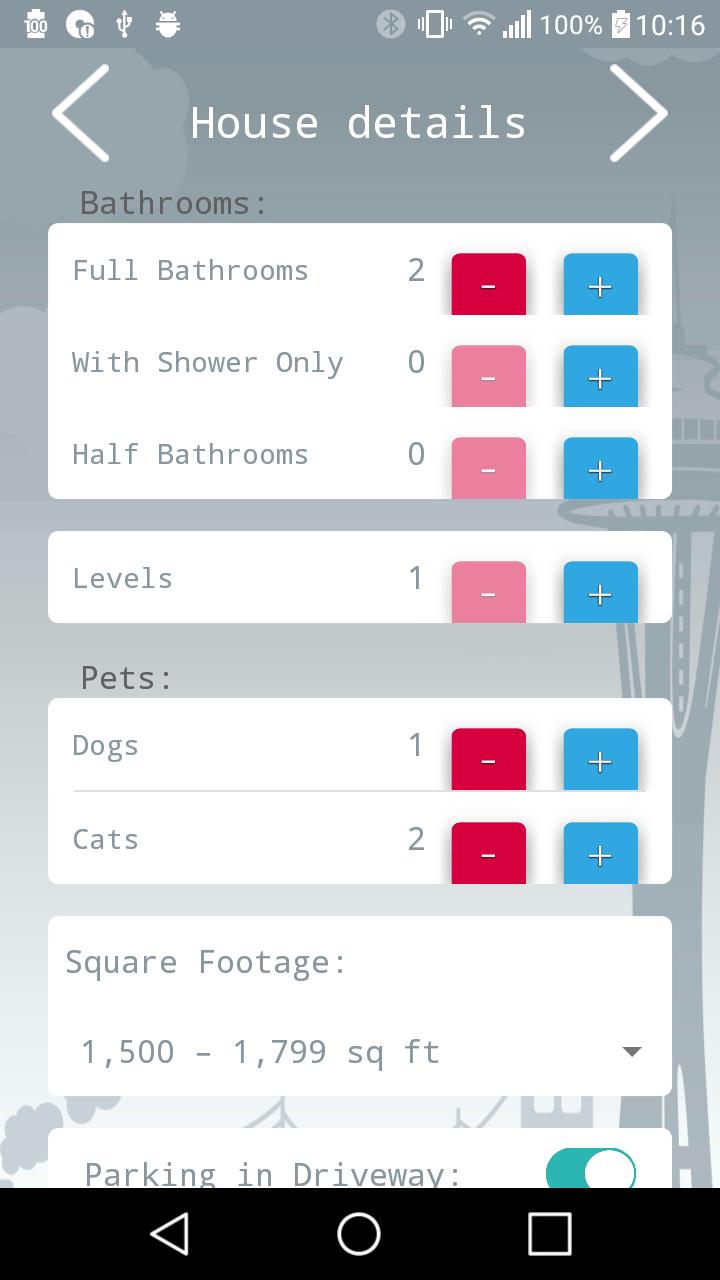Image resolution: width=720 pixels, height=1280 pixels.
Task: Remove one Dog
Action: click(488, 760)
